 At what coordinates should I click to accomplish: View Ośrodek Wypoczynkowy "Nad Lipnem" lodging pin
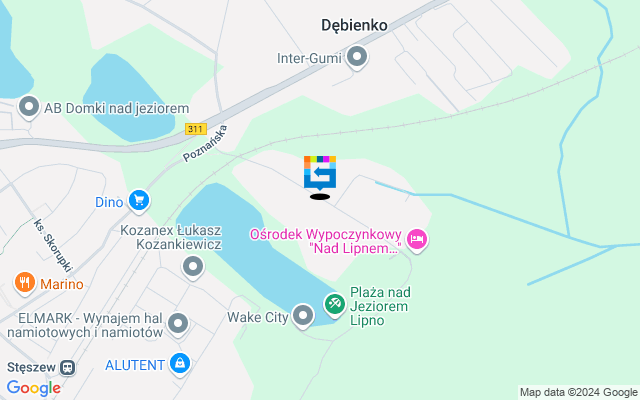tap(417, 239)
